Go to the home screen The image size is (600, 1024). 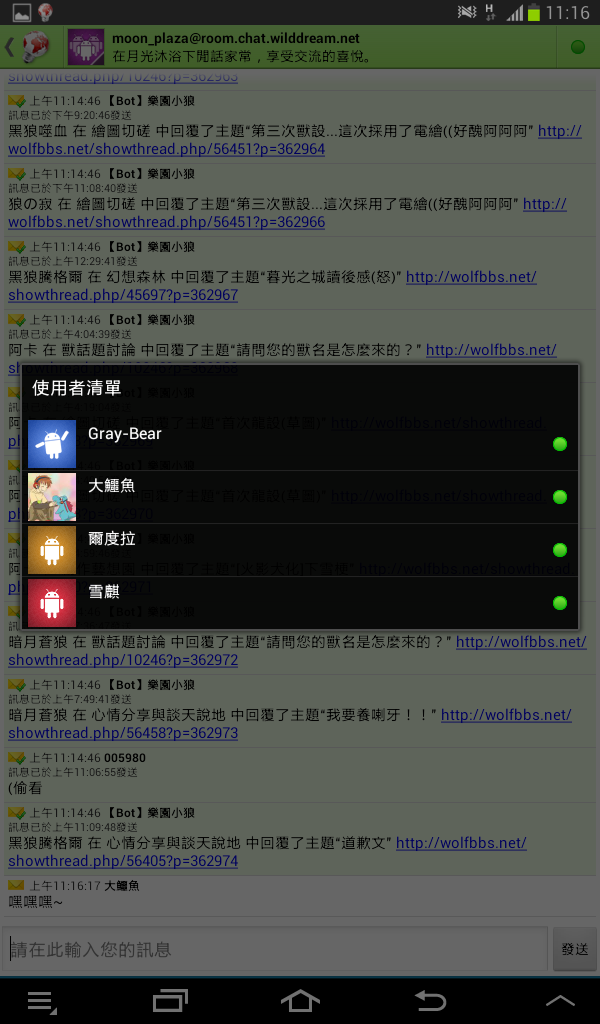tap(300, 1000)
